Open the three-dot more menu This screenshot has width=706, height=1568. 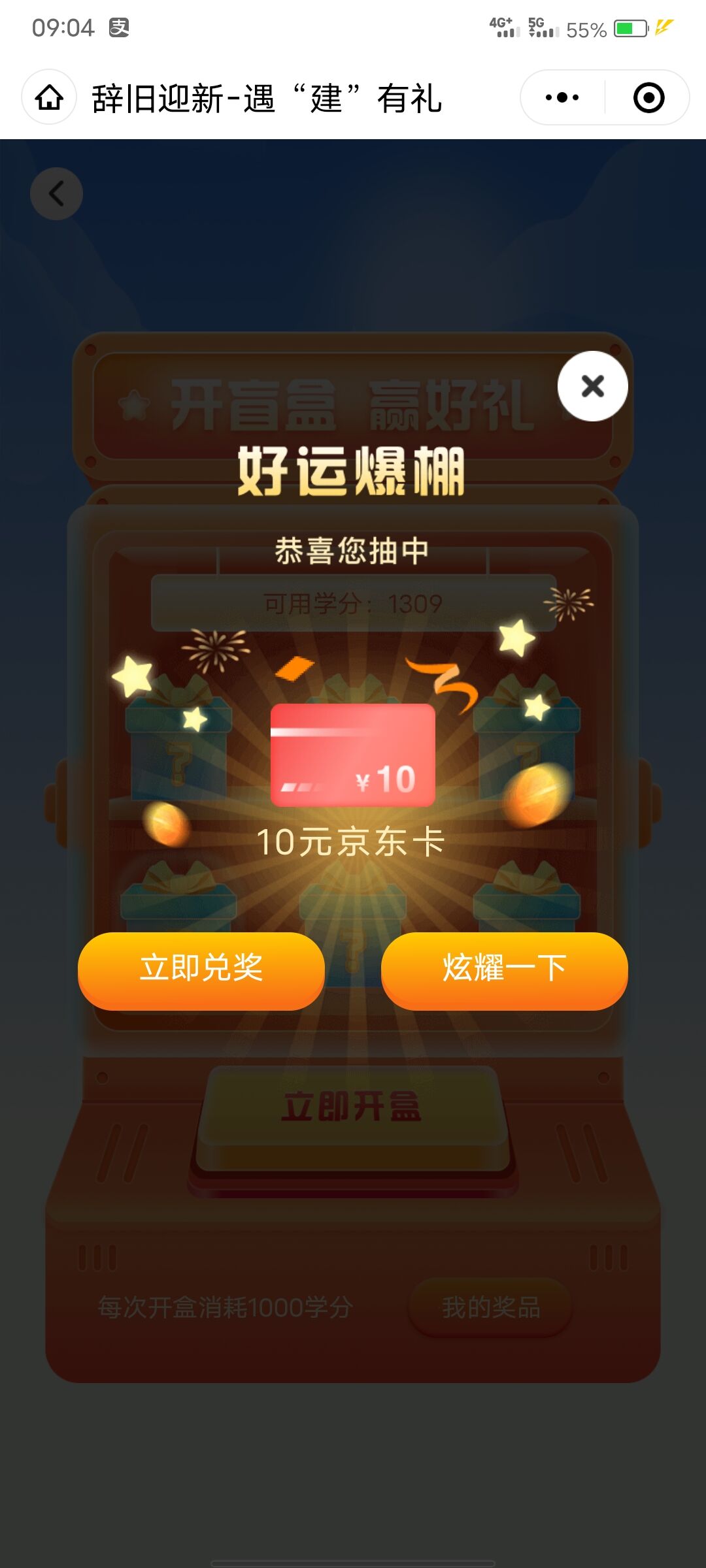click(562, 98)
